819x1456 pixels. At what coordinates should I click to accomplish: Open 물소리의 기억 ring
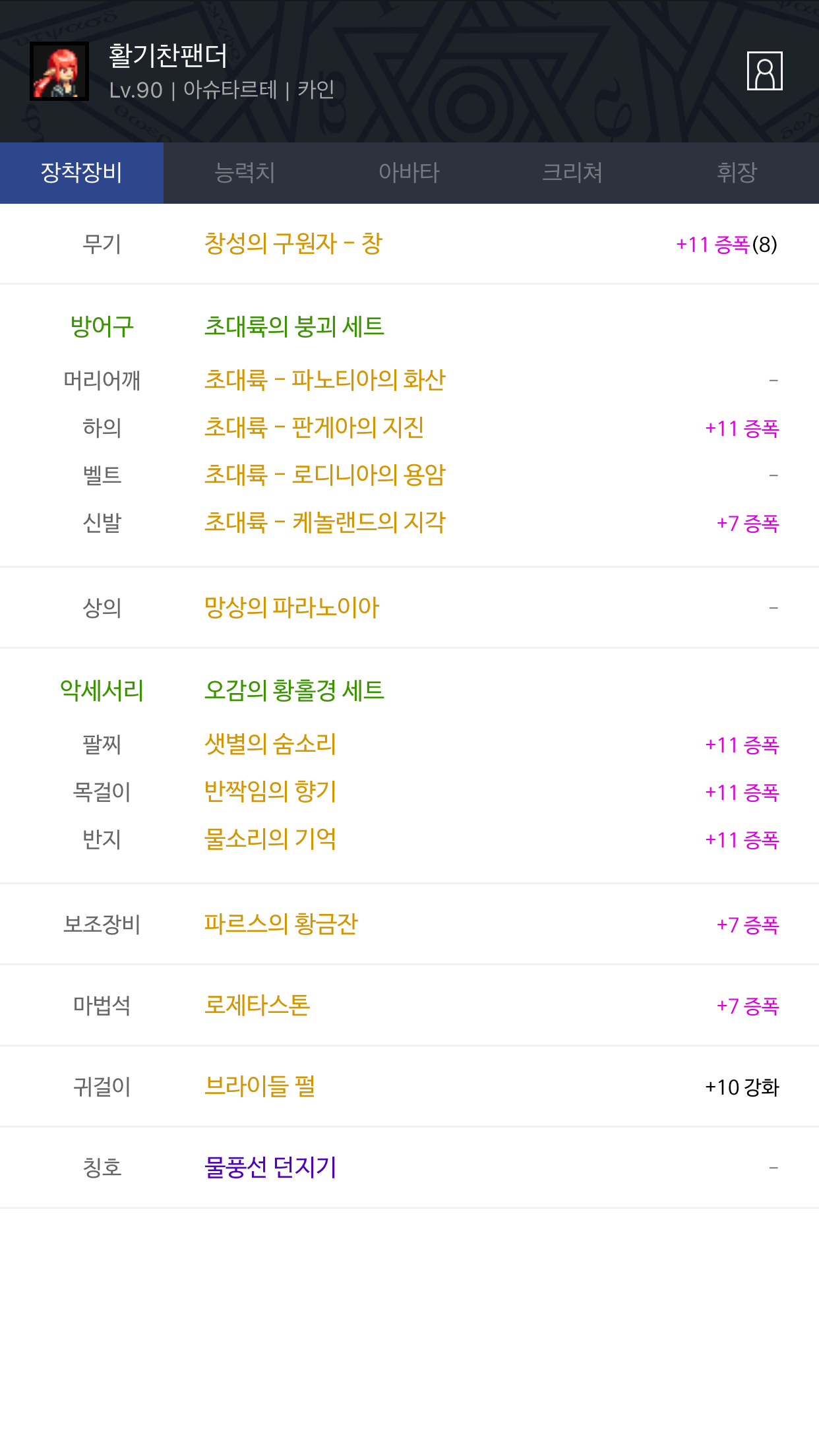(x=270, y=839)
